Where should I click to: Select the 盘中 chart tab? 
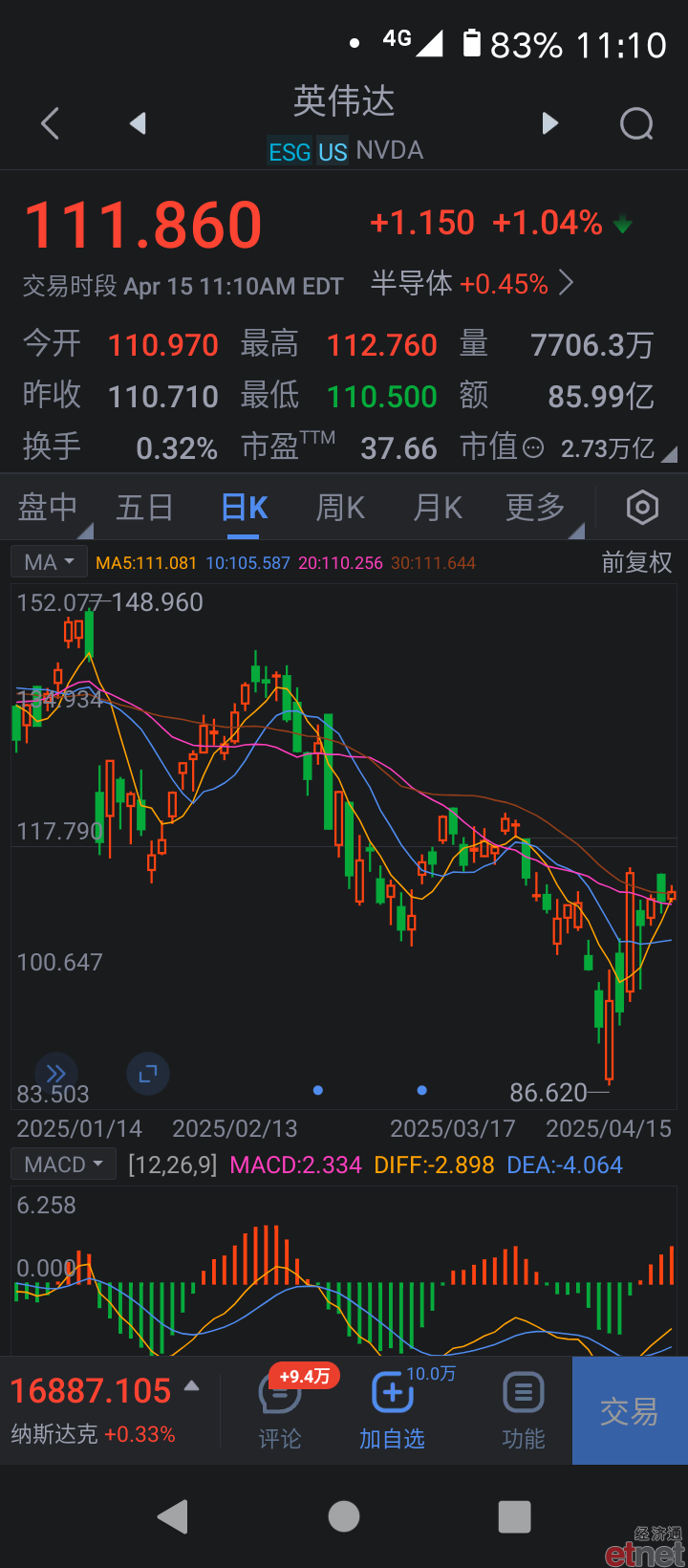click(48, 508)
